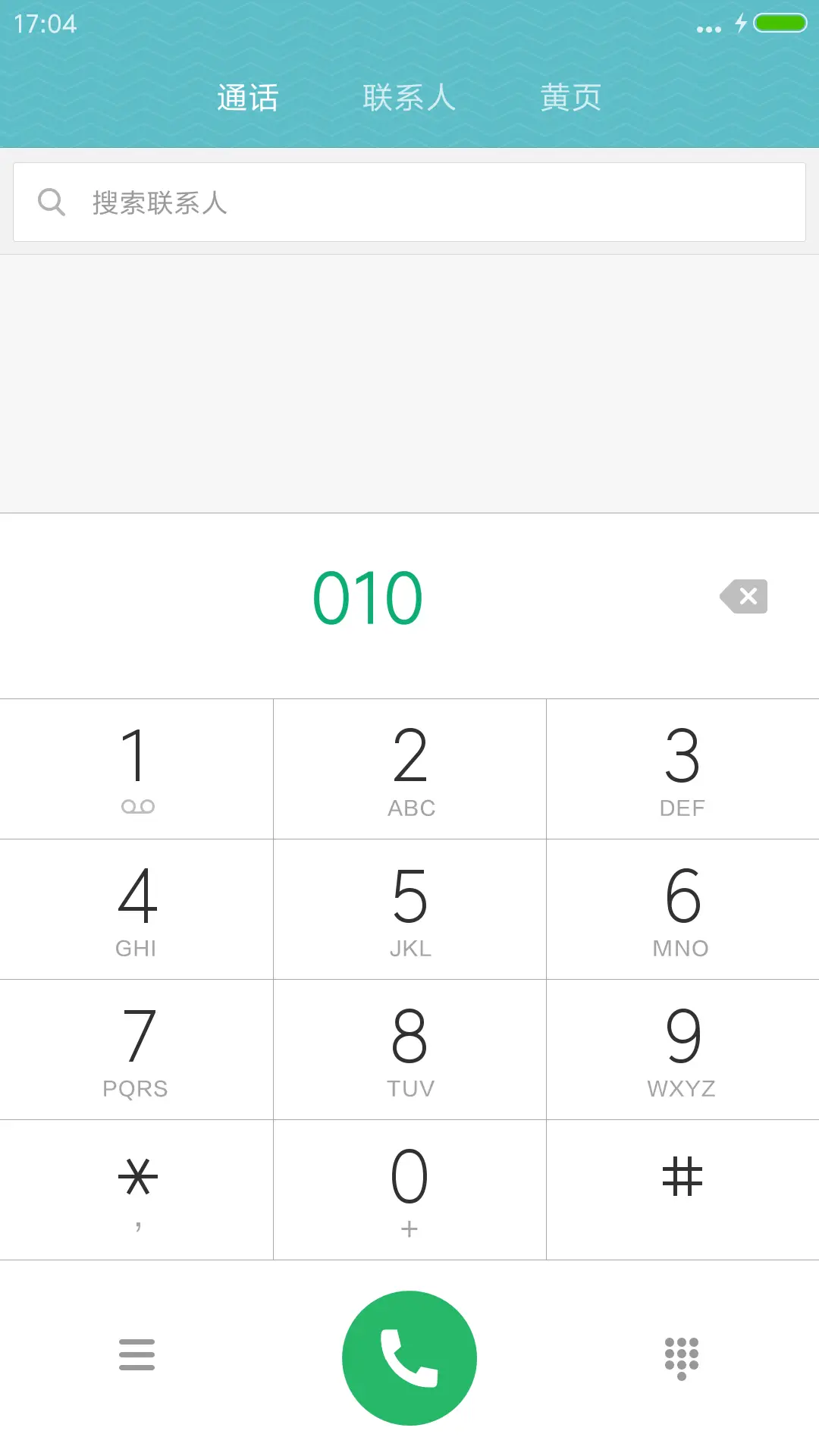
Task: Dial 0 on the keypad
Action: pyautogui.click(x=409, y=1189)
